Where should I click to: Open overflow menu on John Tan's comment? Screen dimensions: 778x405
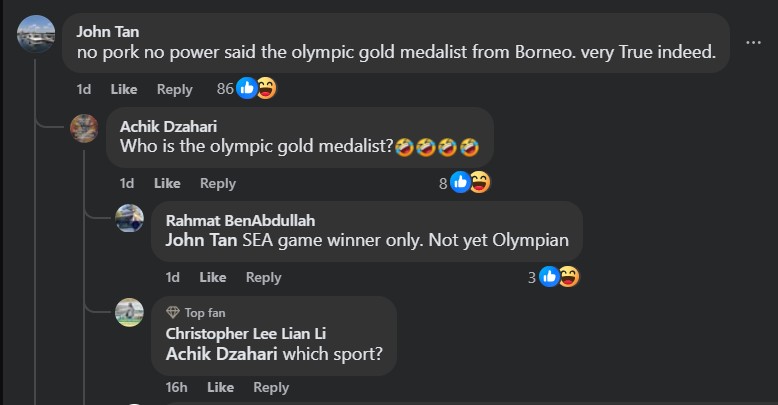coord(753,42)
